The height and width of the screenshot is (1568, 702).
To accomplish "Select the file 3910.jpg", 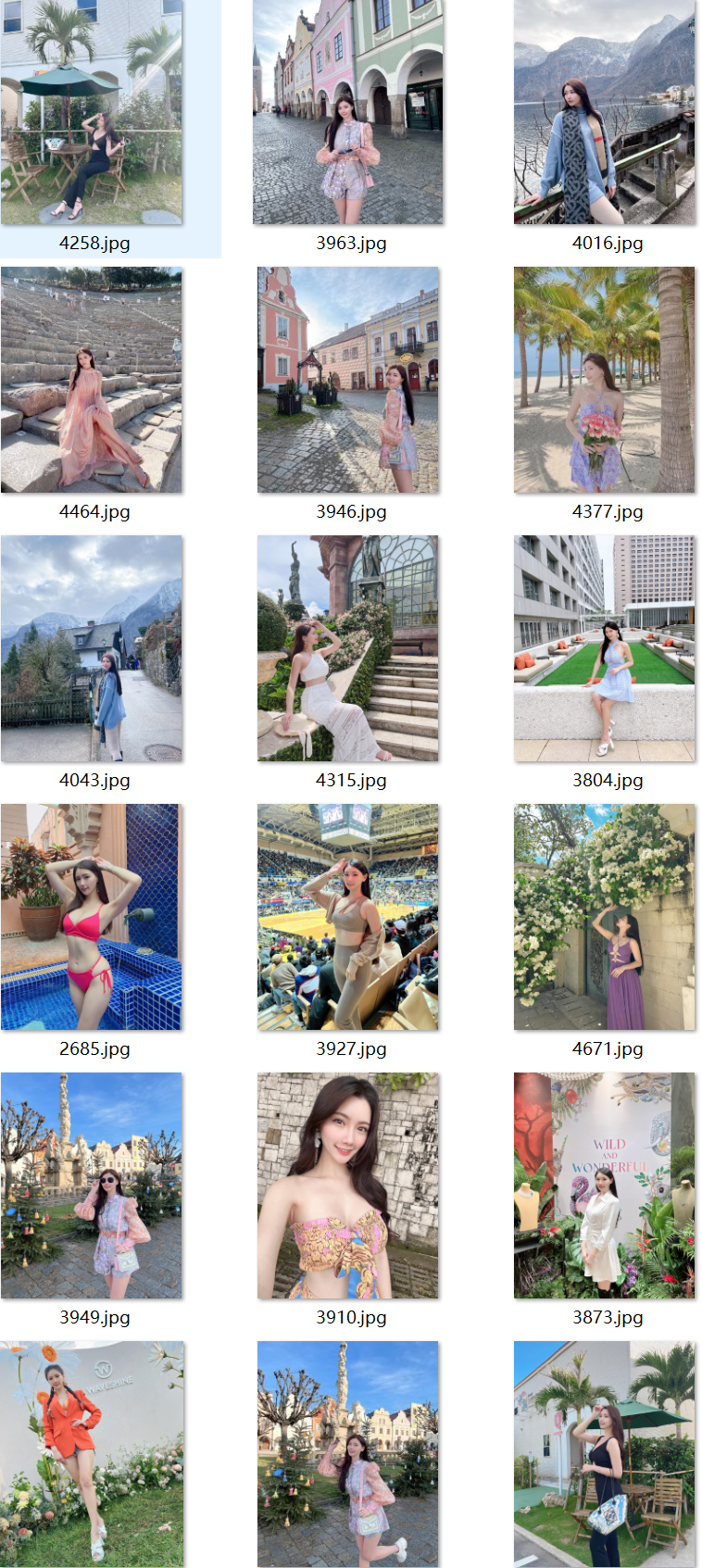I will (x=348, y=1185).
